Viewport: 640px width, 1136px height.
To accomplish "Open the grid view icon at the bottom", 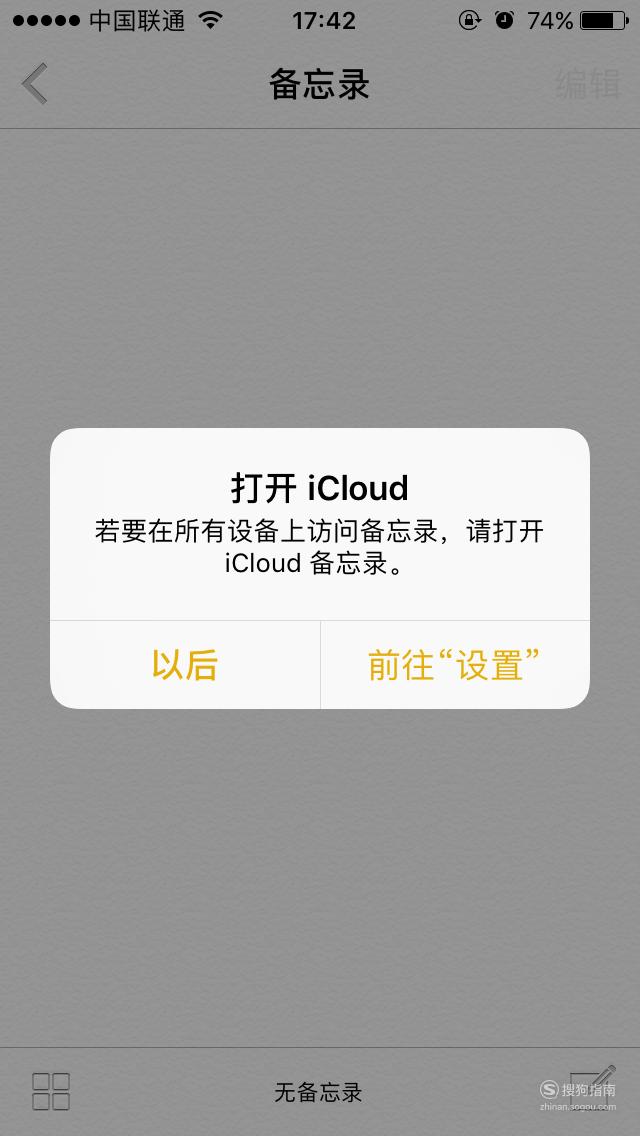I will (51, 1091).
